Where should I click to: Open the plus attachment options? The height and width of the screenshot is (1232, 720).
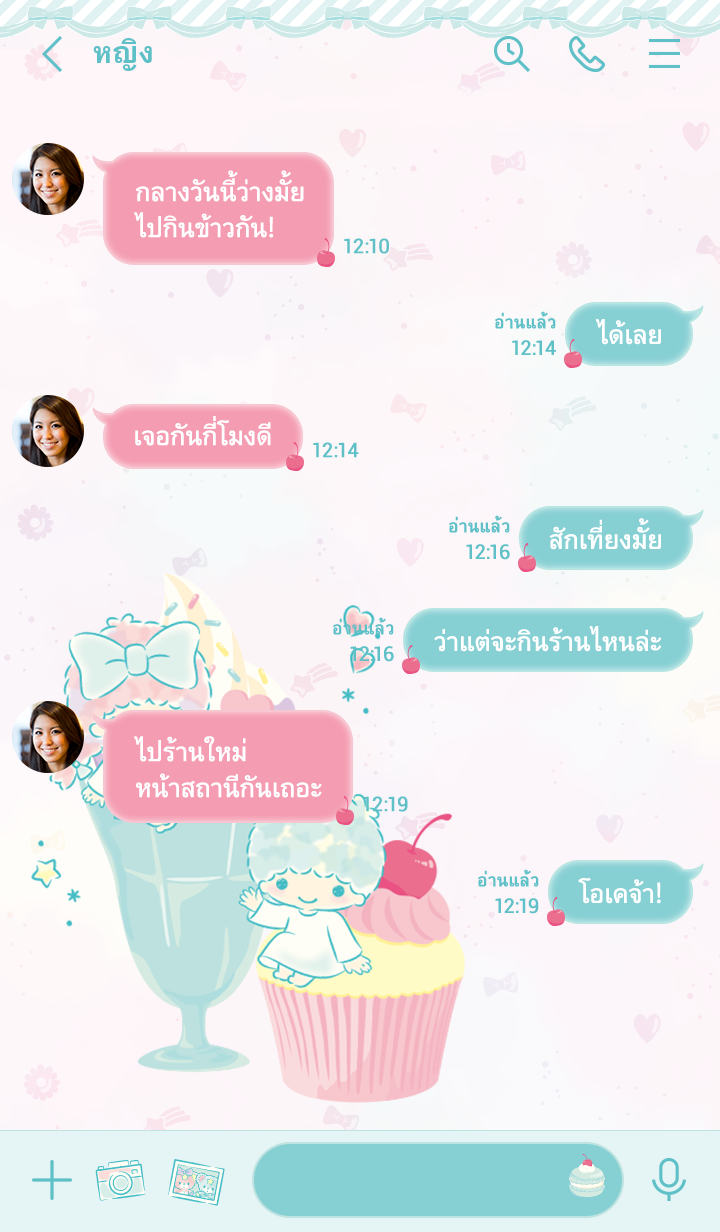click(52, 1180)
